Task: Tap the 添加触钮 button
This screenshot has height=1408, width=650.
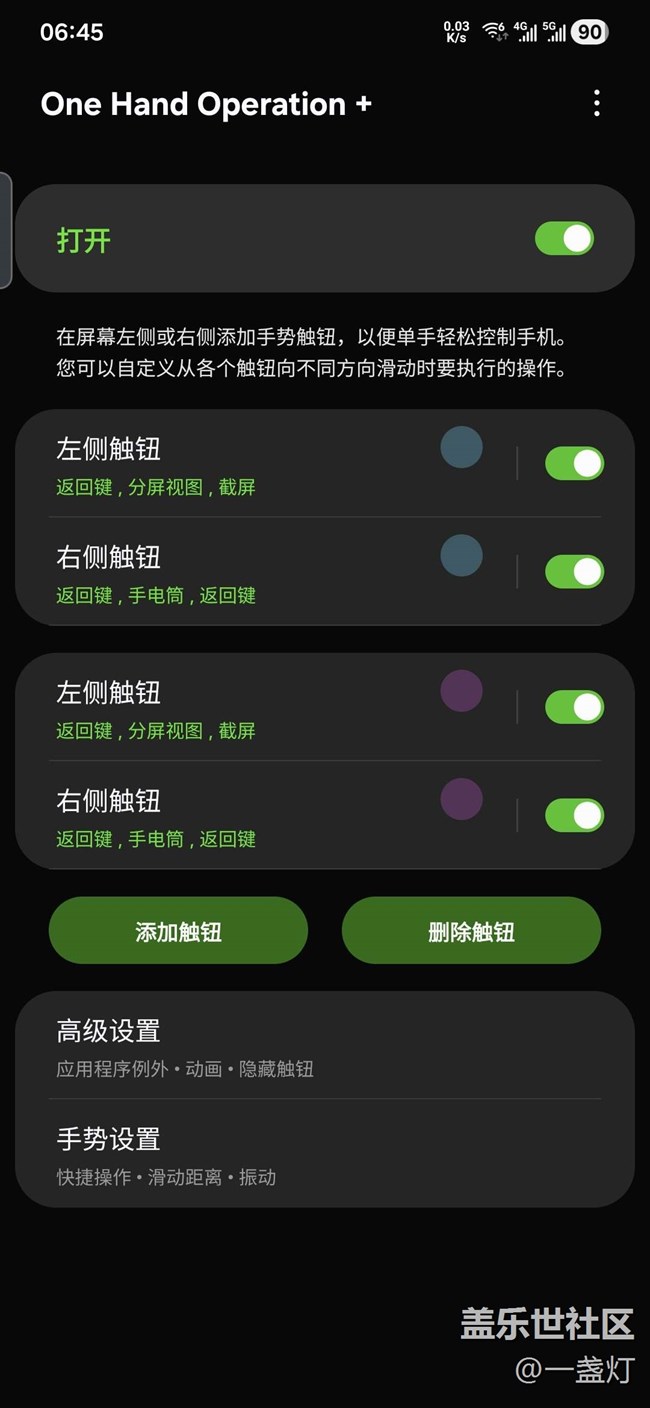Action: (x=178, y=931)
